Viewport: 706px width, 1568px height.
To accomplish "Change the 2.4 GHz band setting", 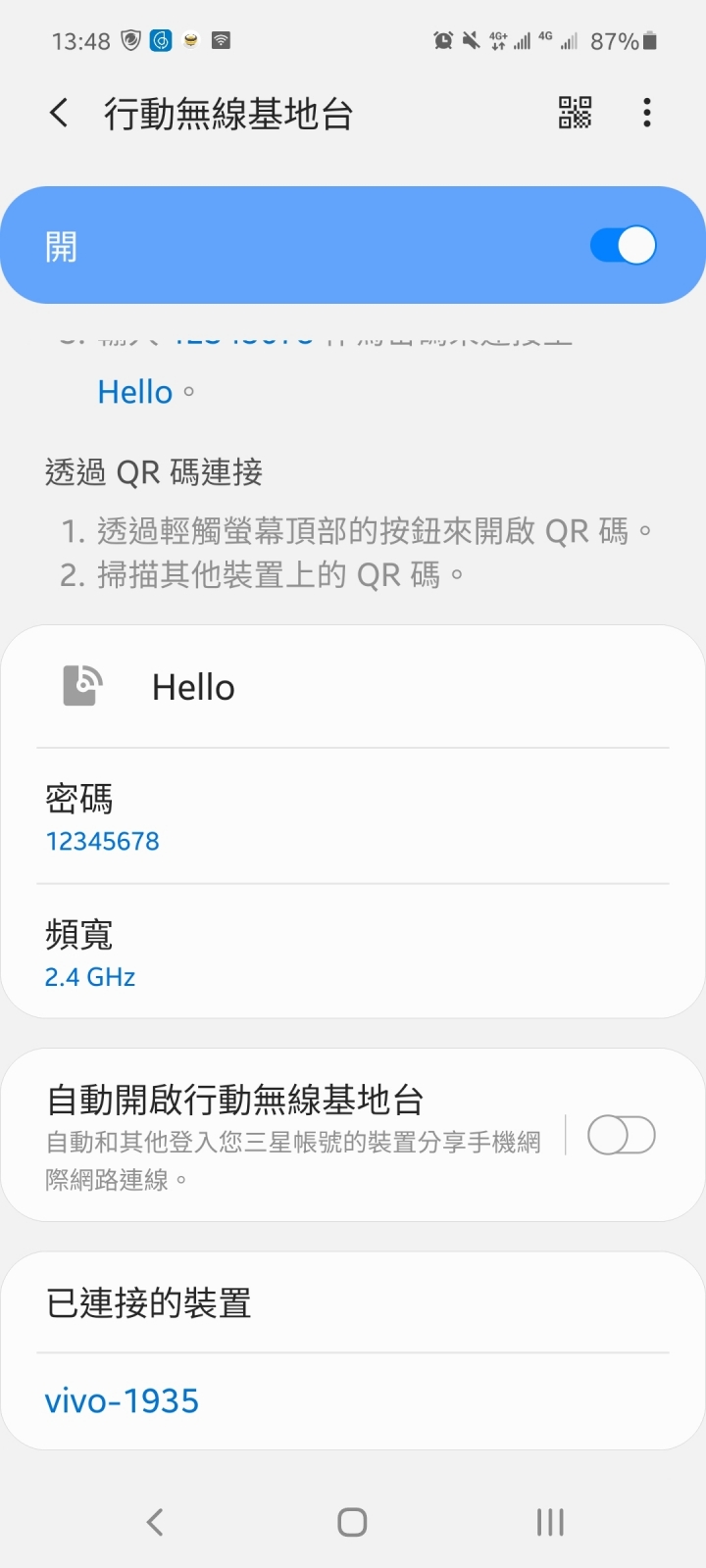I will coord(353,952).
